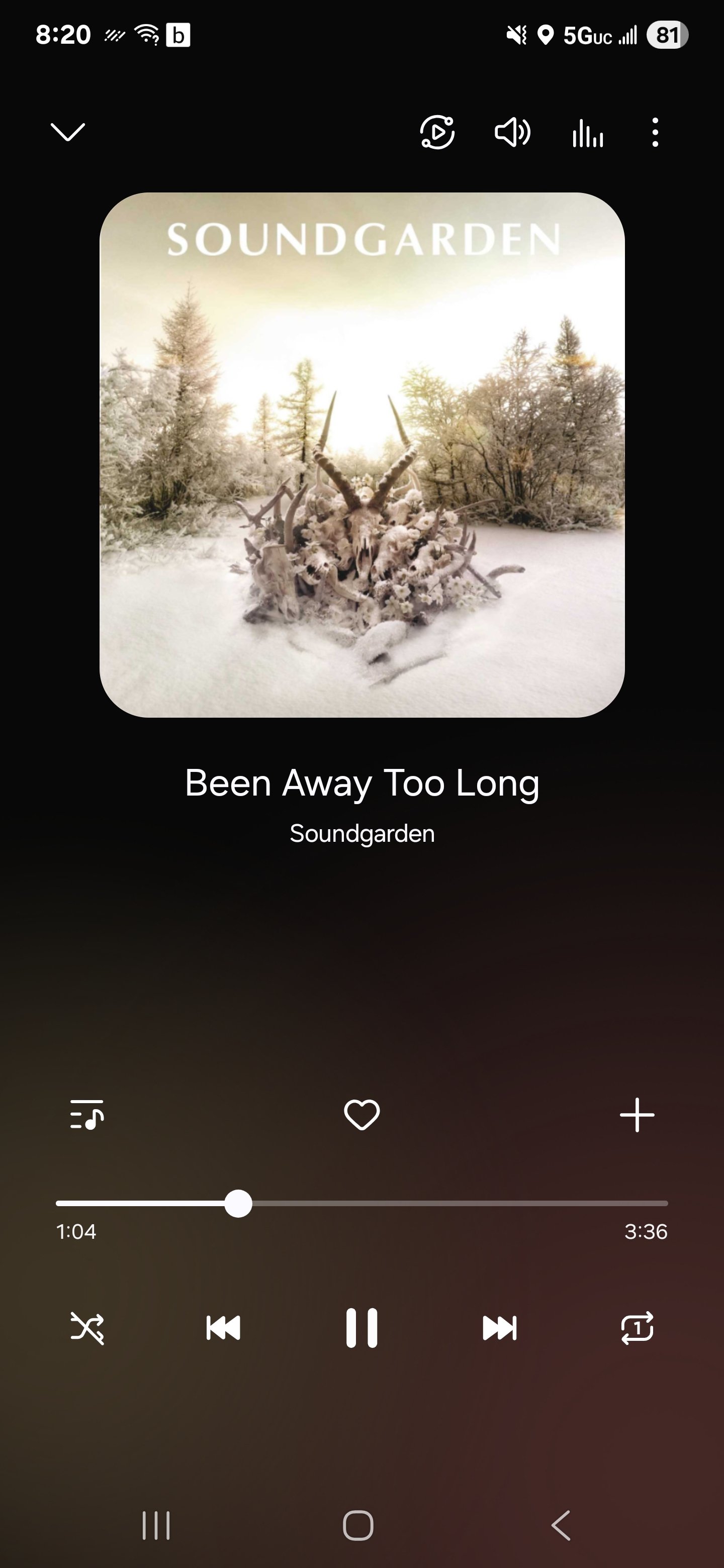Go back using system navigation bar
Viewport: 724px width, 1568px height.
pos(561,1525)
